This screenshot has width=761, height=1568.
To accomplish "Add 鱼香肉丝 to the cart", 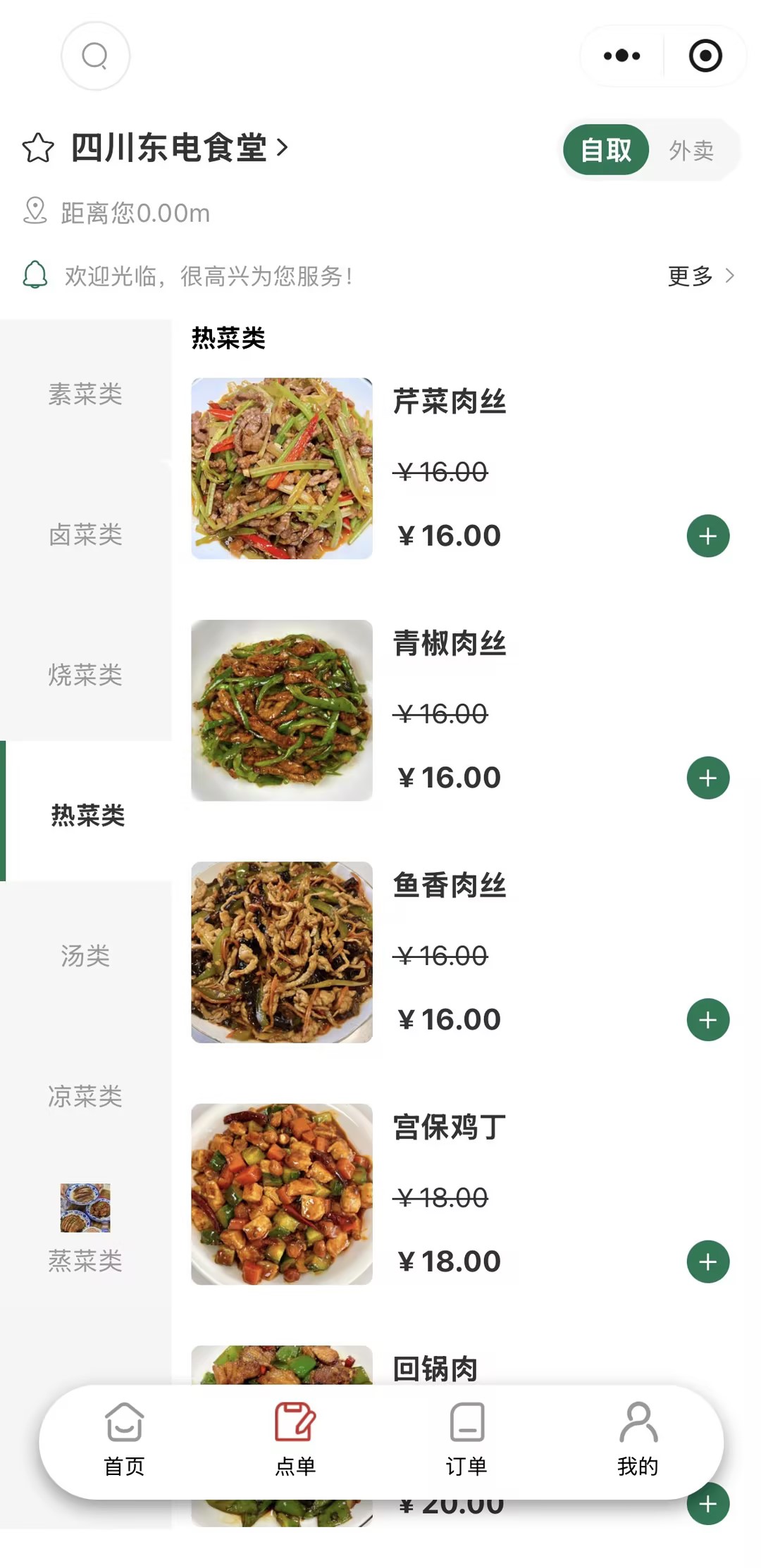I will coord(707,1019).
